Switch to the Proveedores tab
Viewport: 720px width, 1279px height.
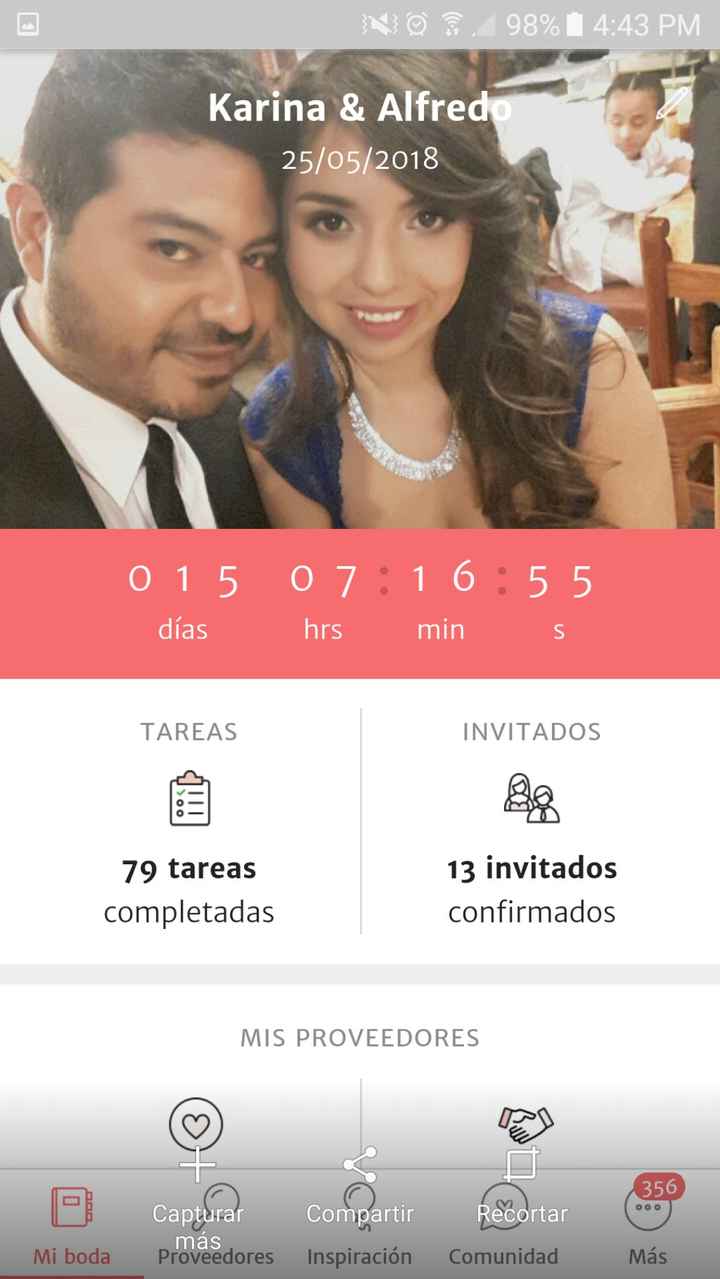[x=214, y=1255]
